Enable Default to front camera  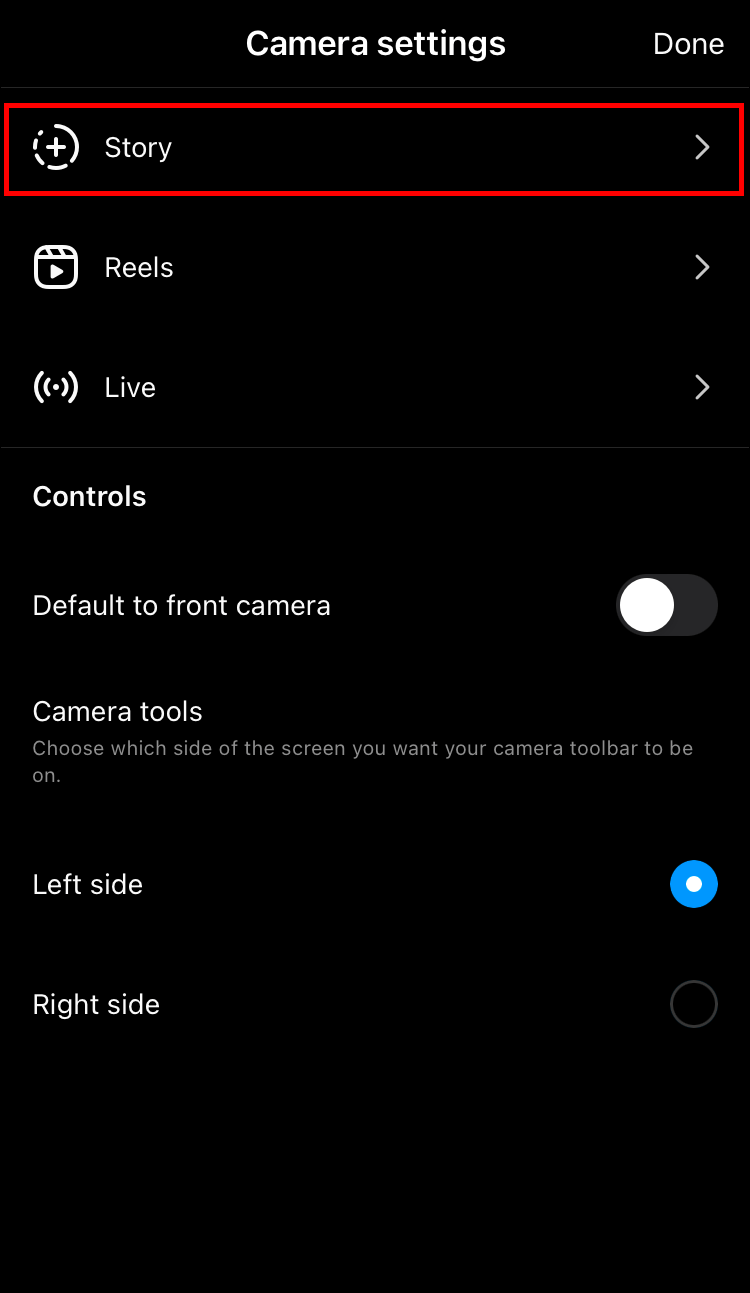[667, 605]
